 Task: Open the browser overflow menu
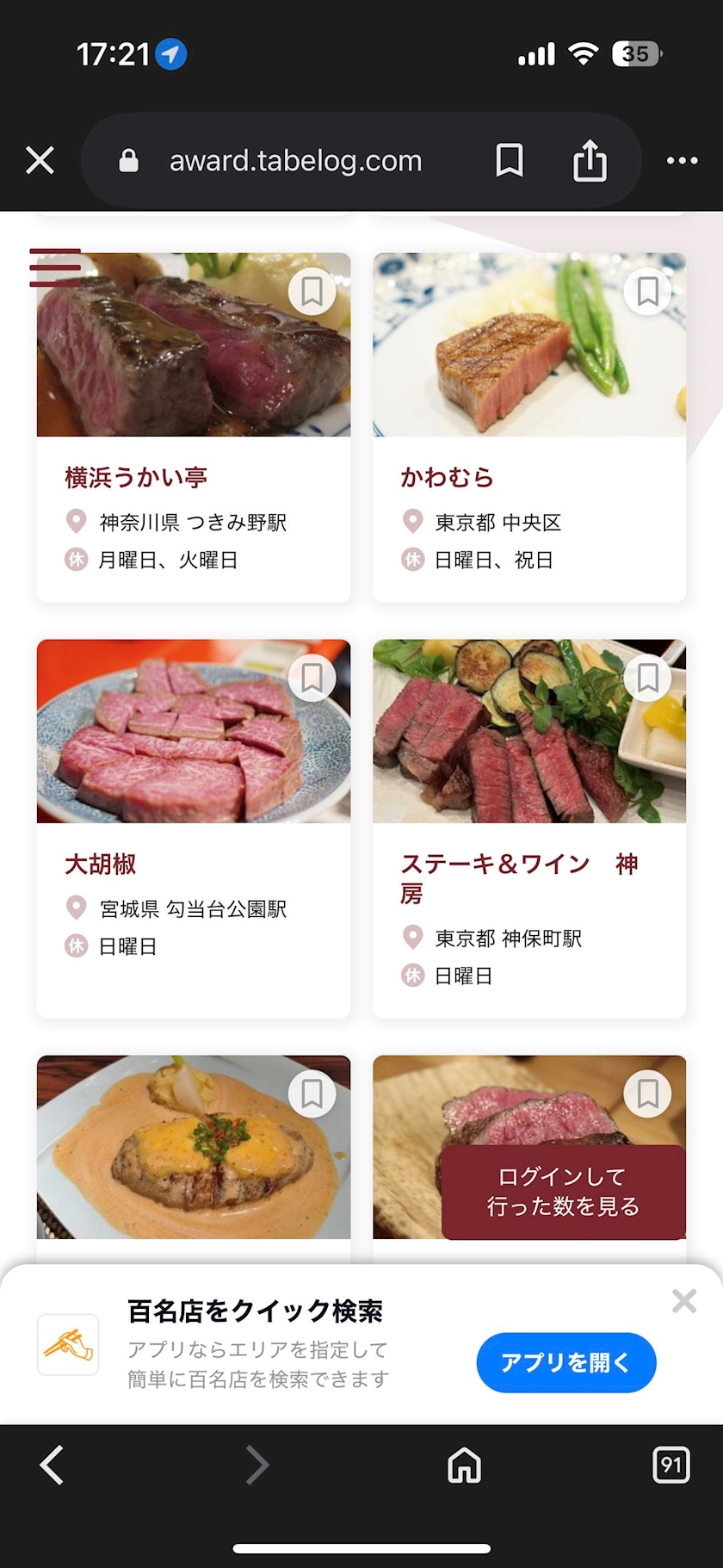click(682, 160)
